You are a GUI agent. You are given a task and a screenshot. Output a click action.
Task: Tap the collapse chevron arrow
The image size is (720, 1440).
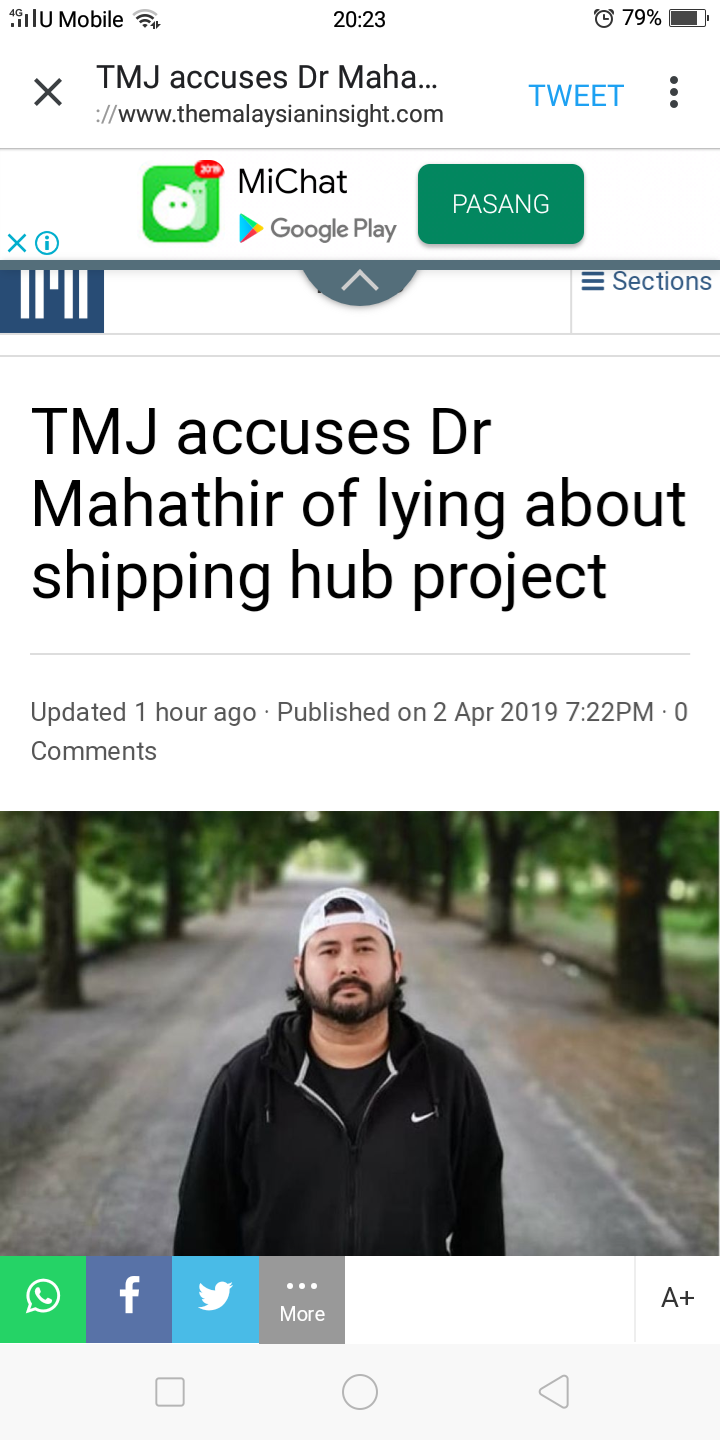pos(359,282)
